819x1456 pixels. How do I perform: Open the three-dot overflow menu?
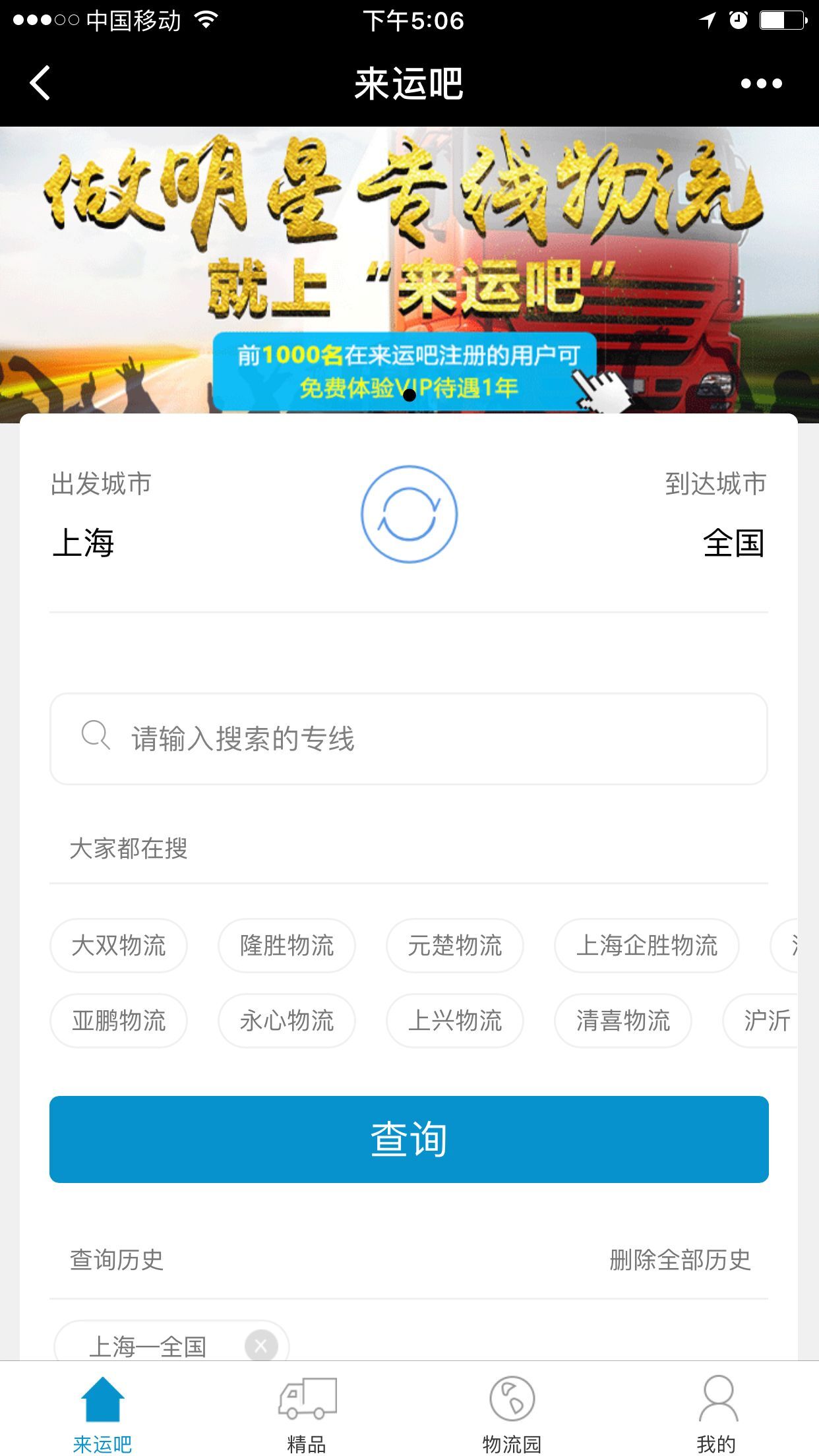coord(761,84)
